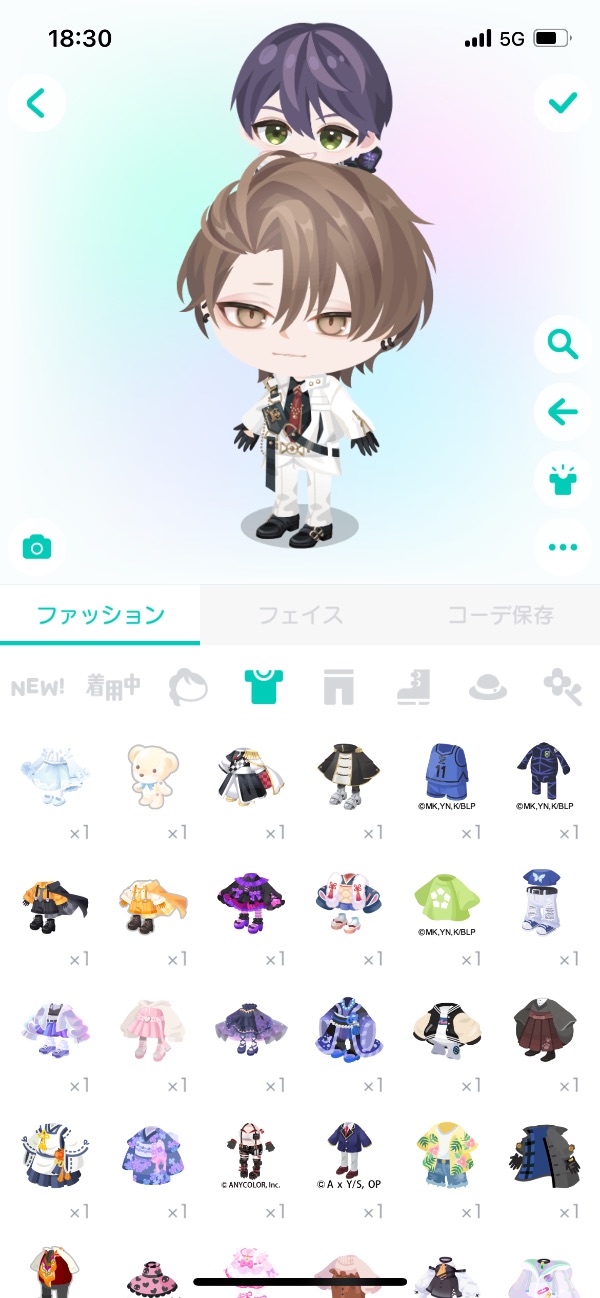Image resolution: width=600 pixels, height=1298 pixels.
Task: Open the sparkling shirt icon
Action: [x=562, y=478]
